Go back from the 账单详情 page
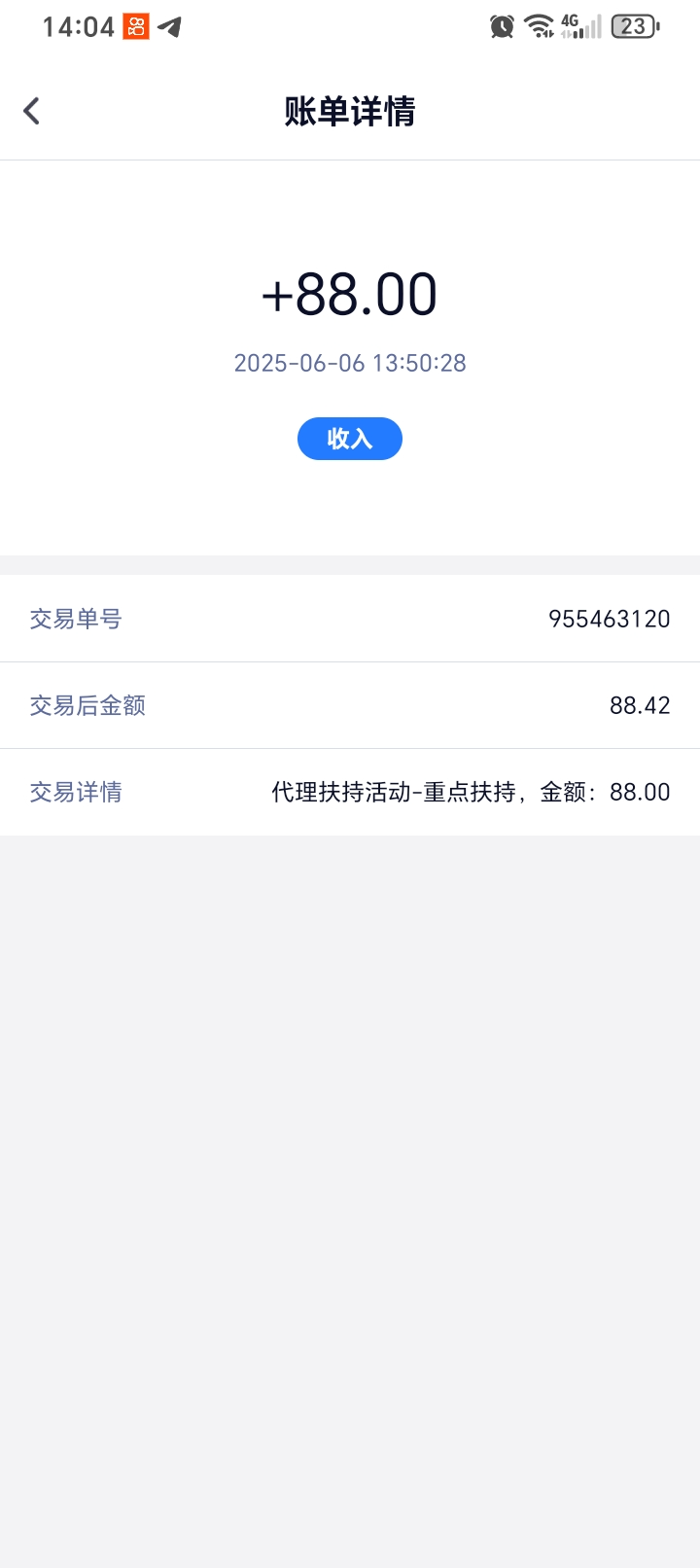 pos(32,111)
